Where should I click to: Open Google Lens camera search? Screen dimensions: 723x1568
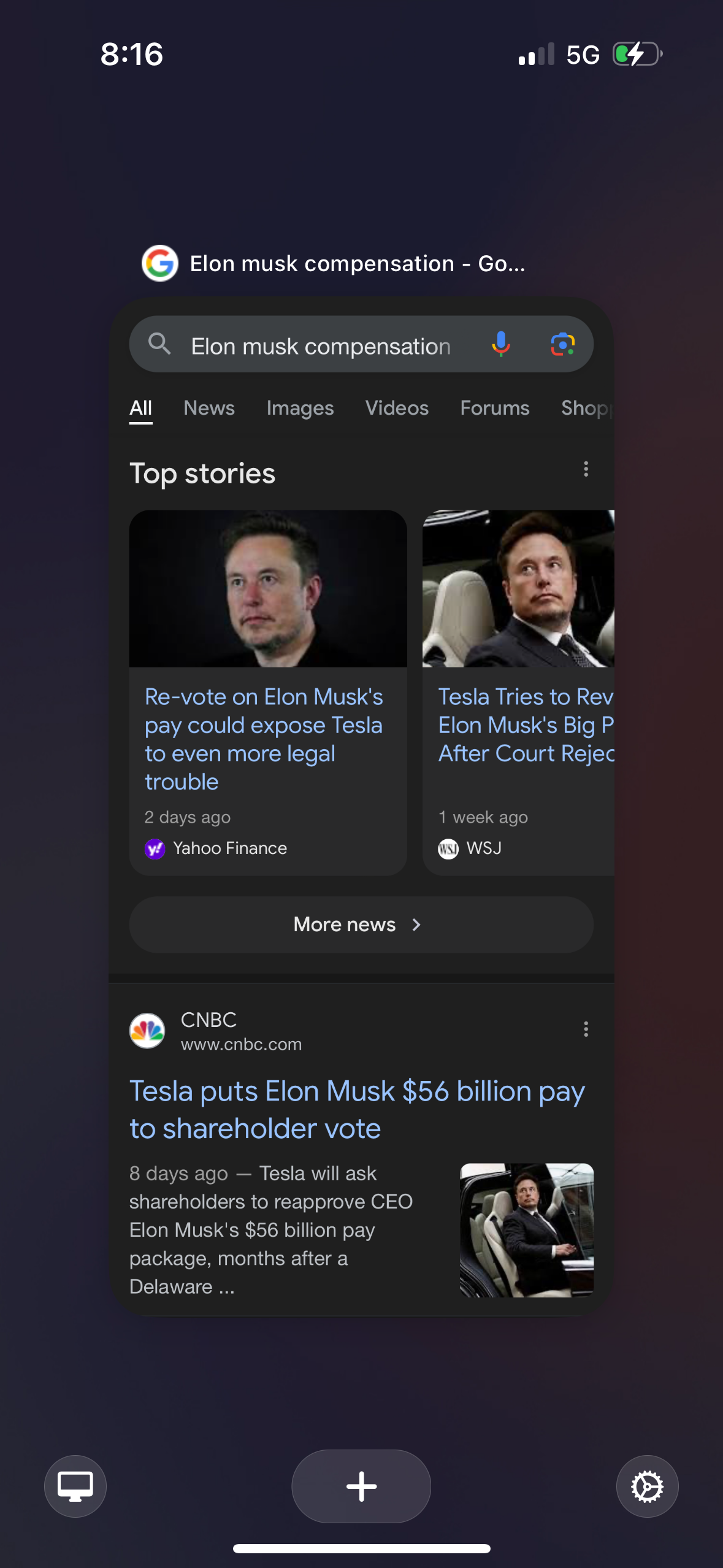point(562,344)
